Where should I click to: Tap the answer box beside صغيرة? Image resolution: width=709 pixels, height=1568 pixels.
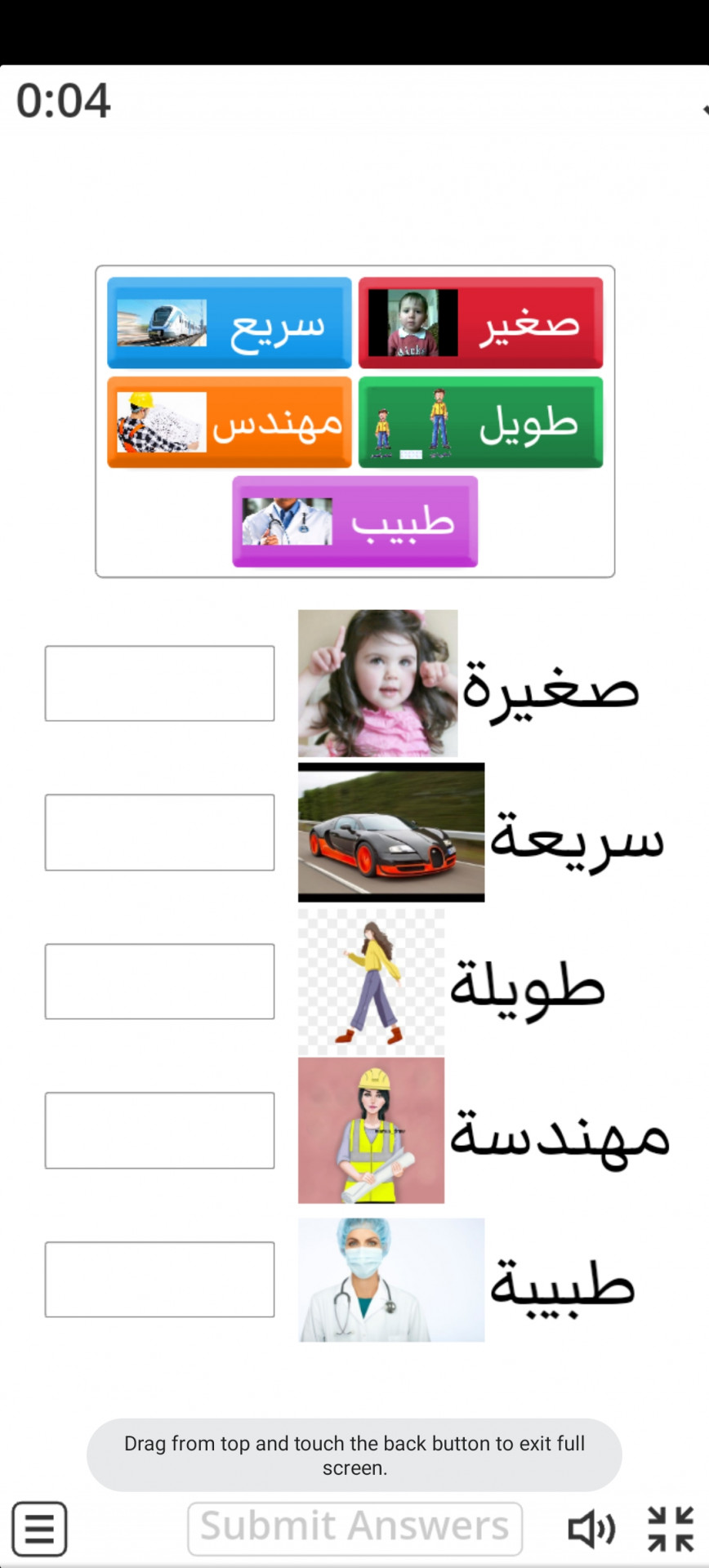[160, 684]
